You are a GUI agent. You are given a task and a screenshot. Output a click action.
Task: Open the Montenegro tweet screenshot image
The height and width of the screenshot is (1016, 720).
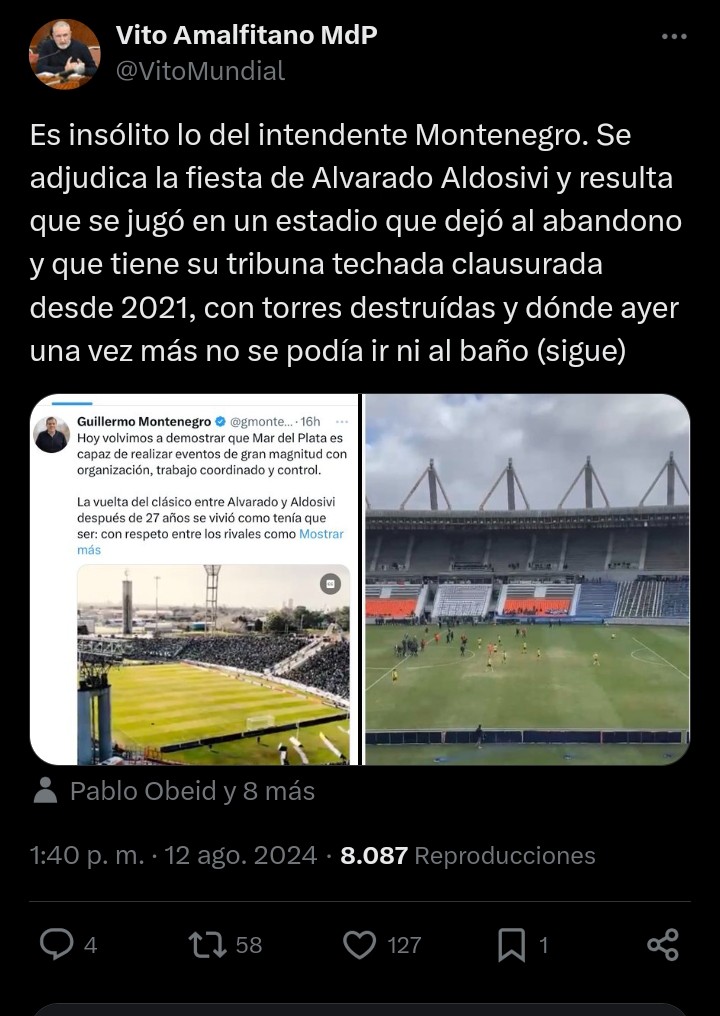[x=194, y=579]
